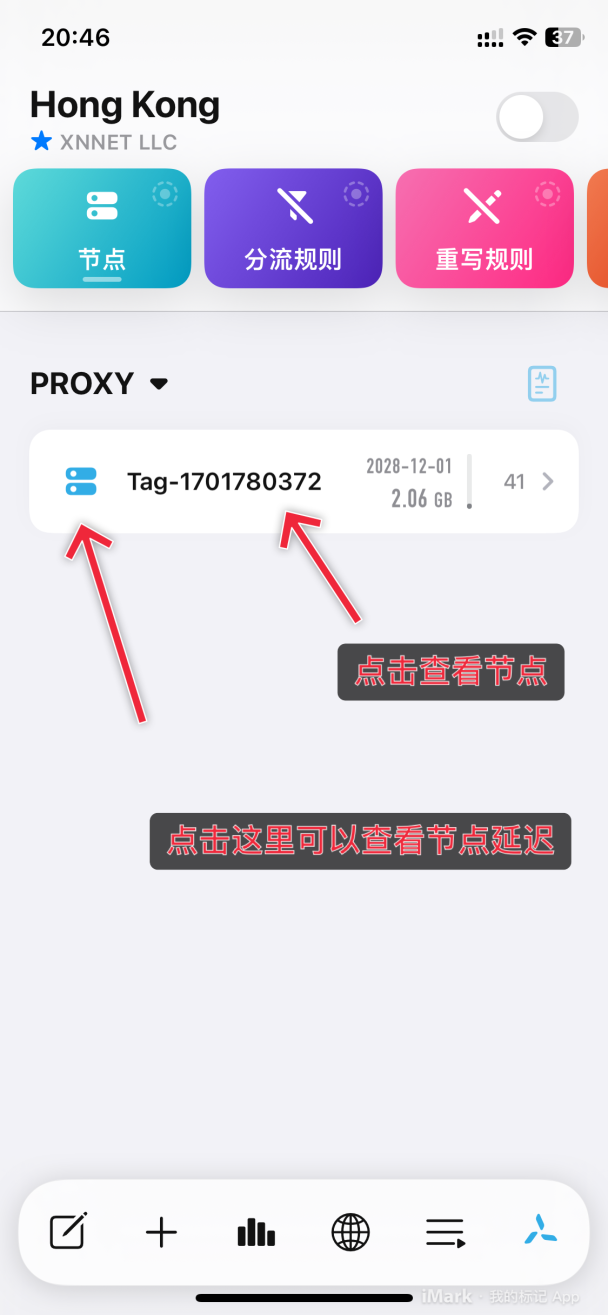Open the edit note icon in bottom bar

pos(69,1231)
